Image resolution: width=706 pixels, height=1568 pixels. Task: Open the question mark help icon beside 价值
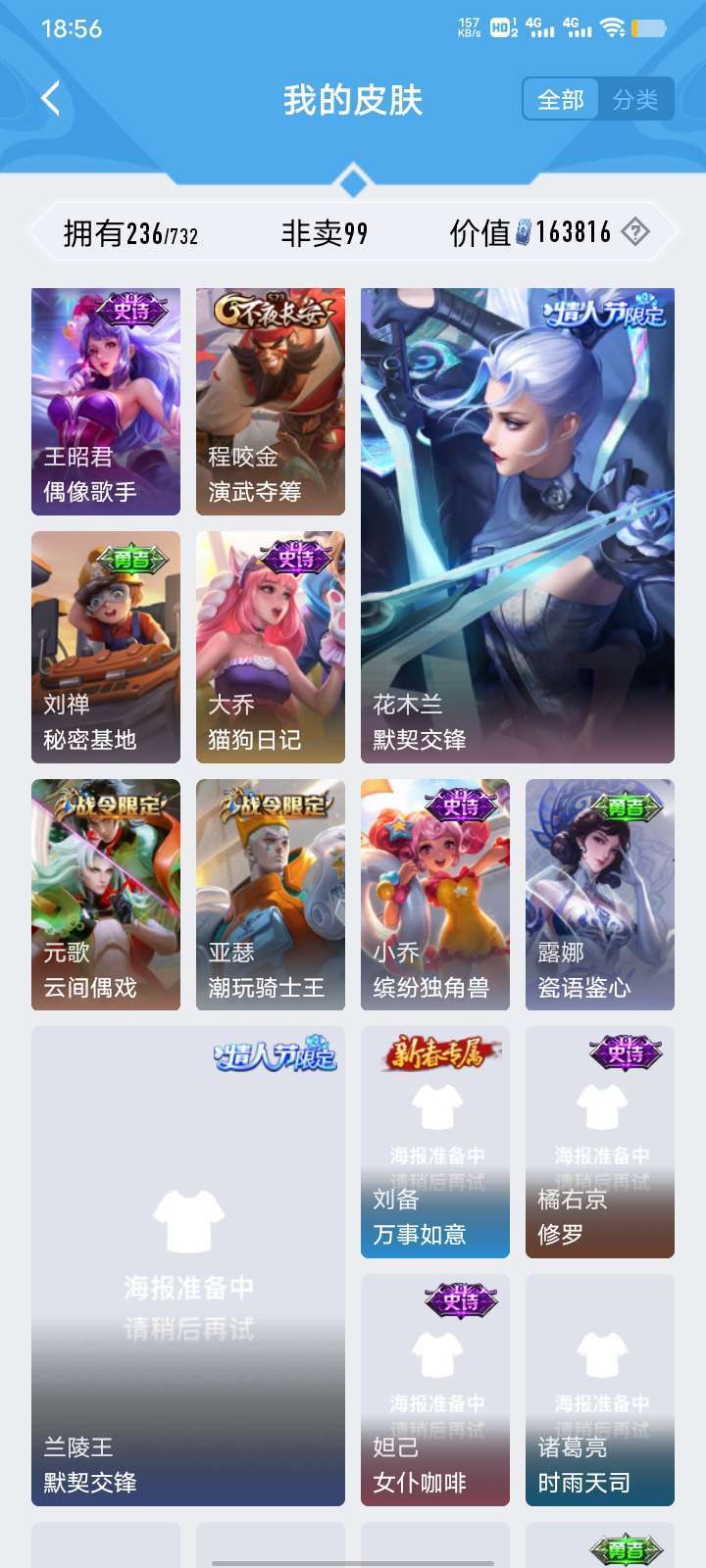[x=635, y=231]
